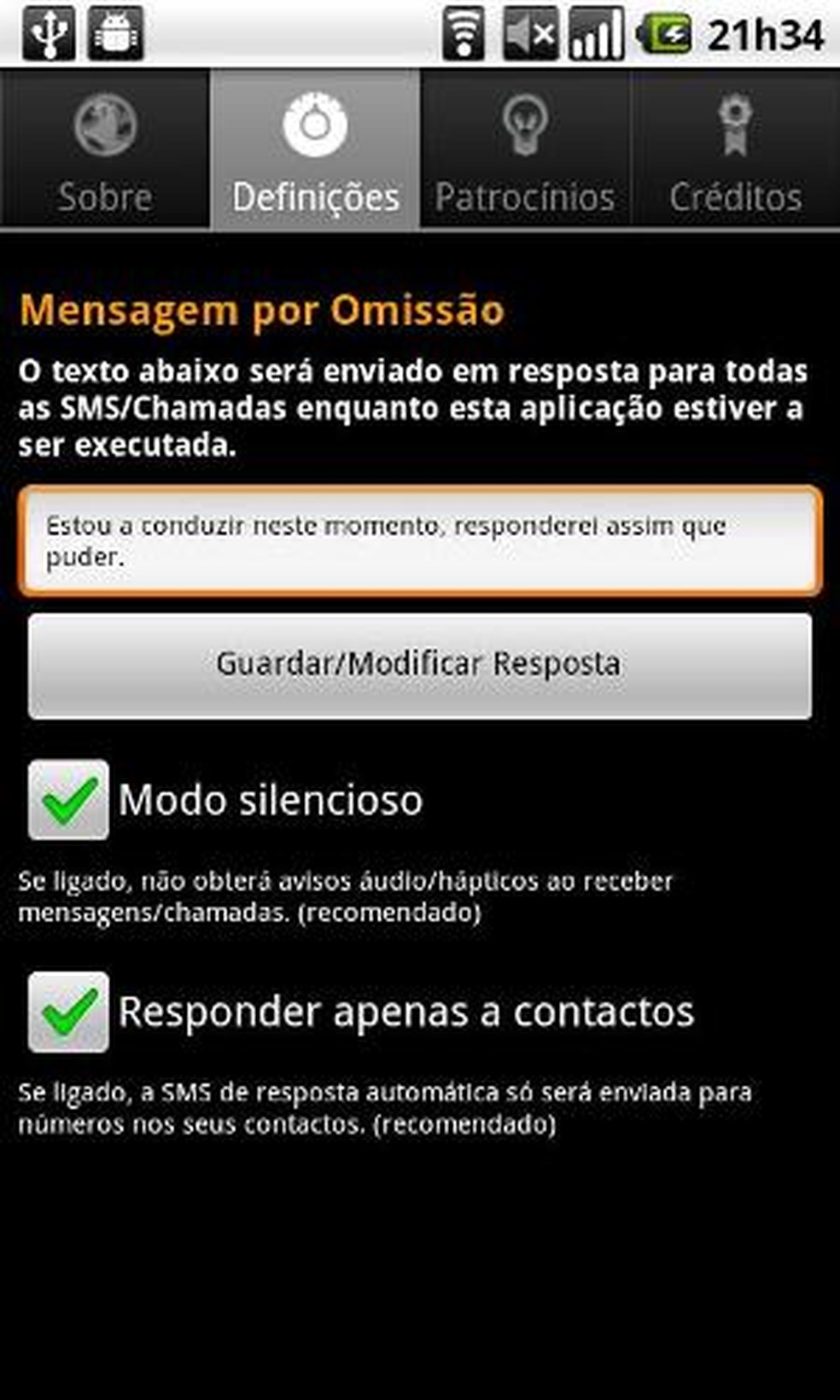Uncheck the Modo silencioso checkbox
Screen dimensions: 840x1400
(x=68, y=800)
